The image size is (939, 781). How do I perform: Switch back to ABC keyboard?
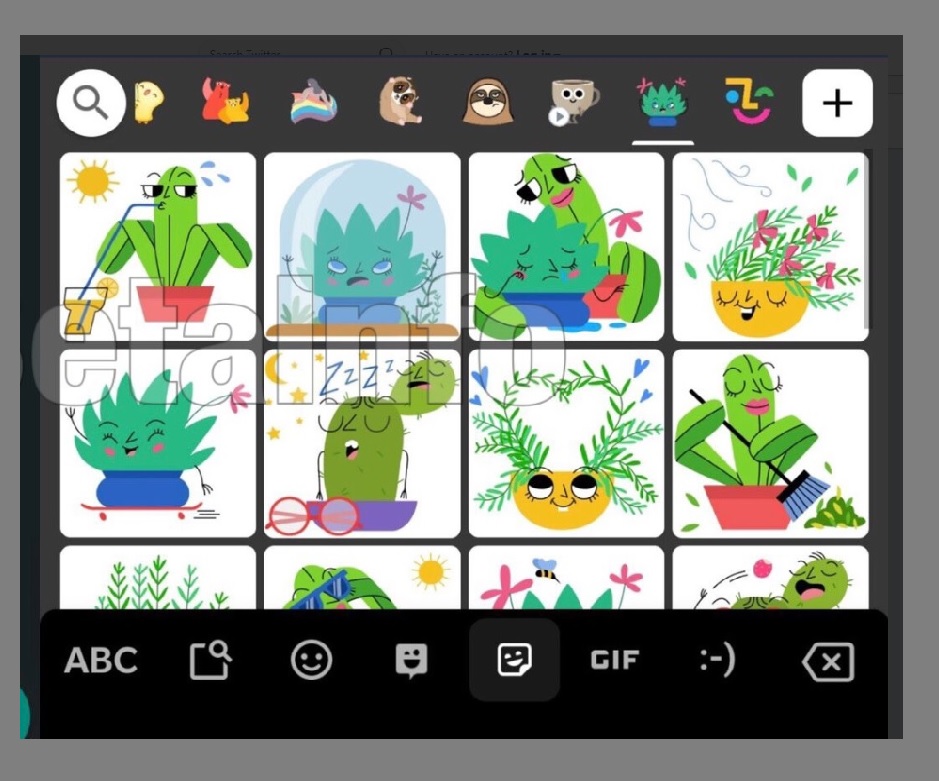coord(101,660)
